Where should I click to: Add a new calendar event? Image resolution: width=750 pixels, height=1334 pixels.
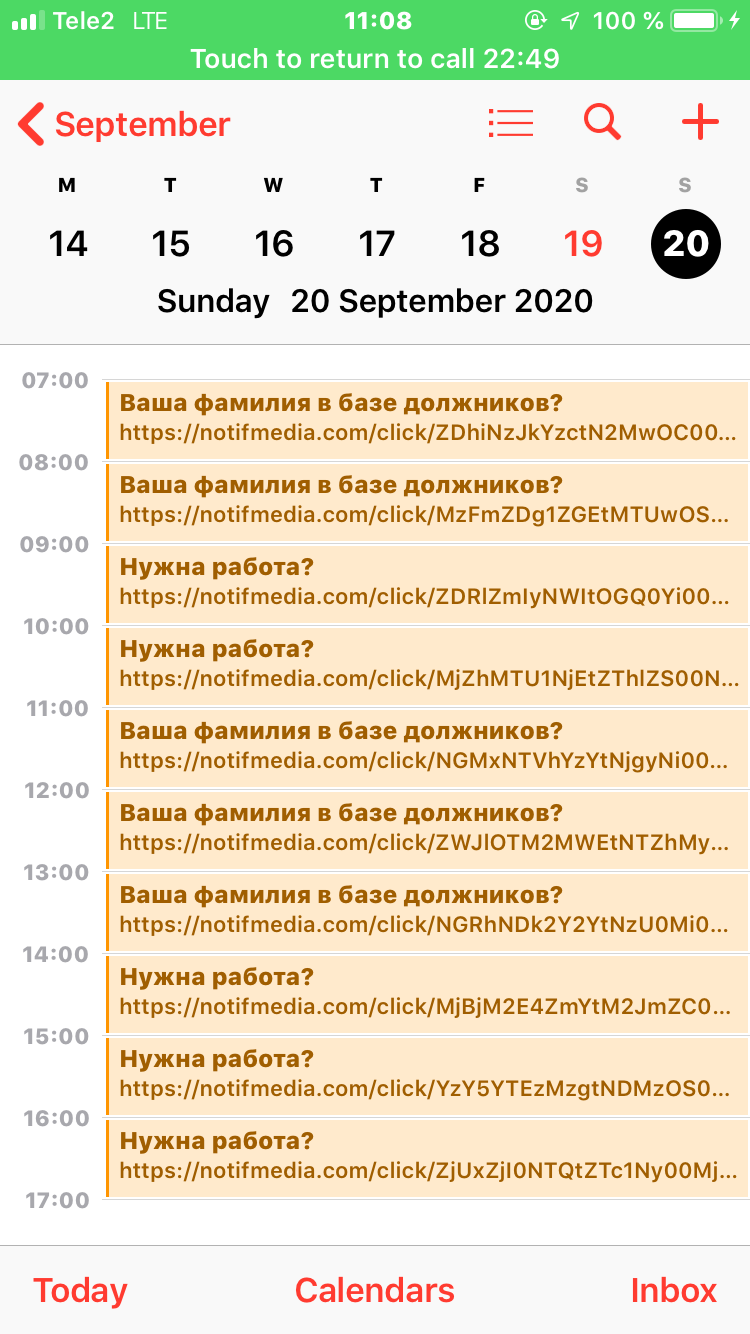tap(700, 123)
